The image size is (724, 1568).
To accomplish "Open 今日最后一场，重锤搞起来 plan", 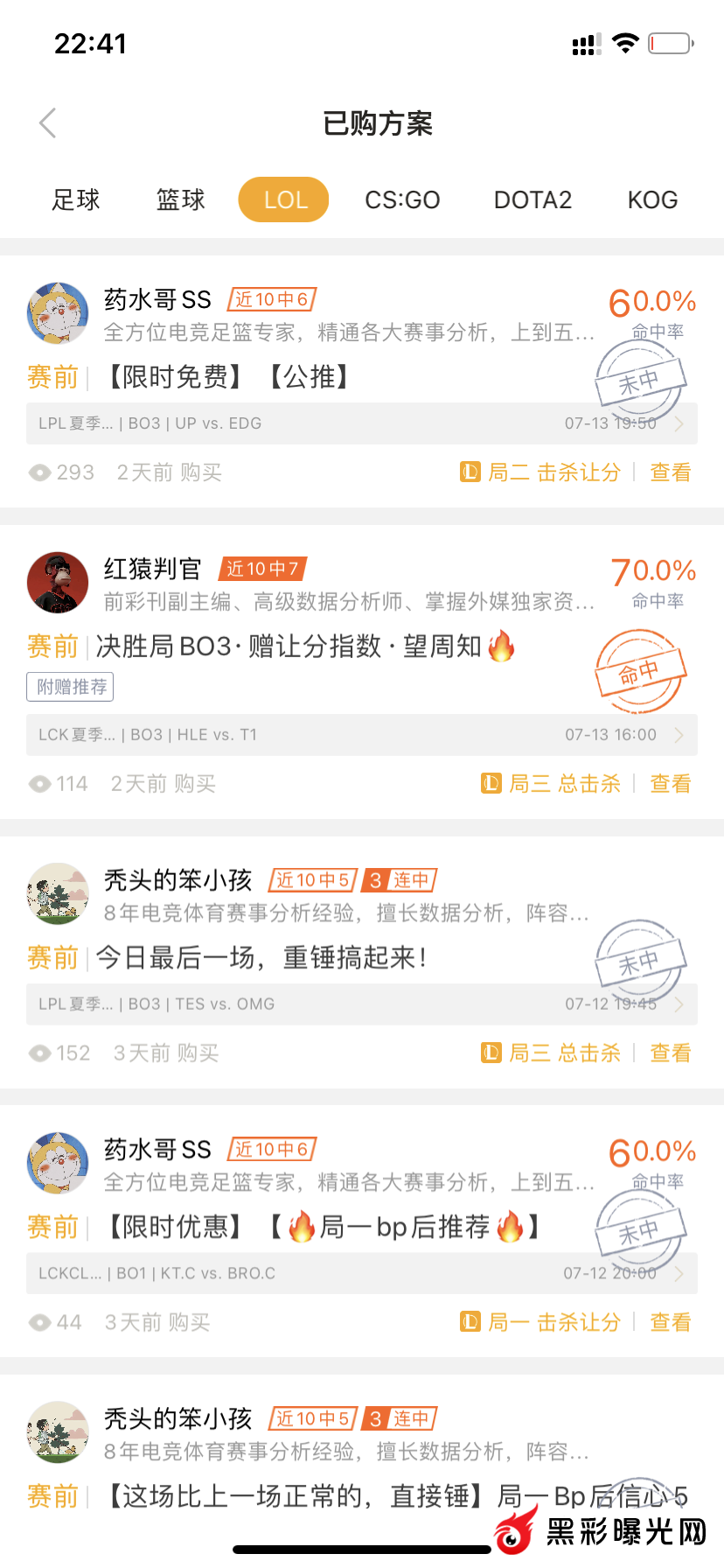I will pos(262,958).
